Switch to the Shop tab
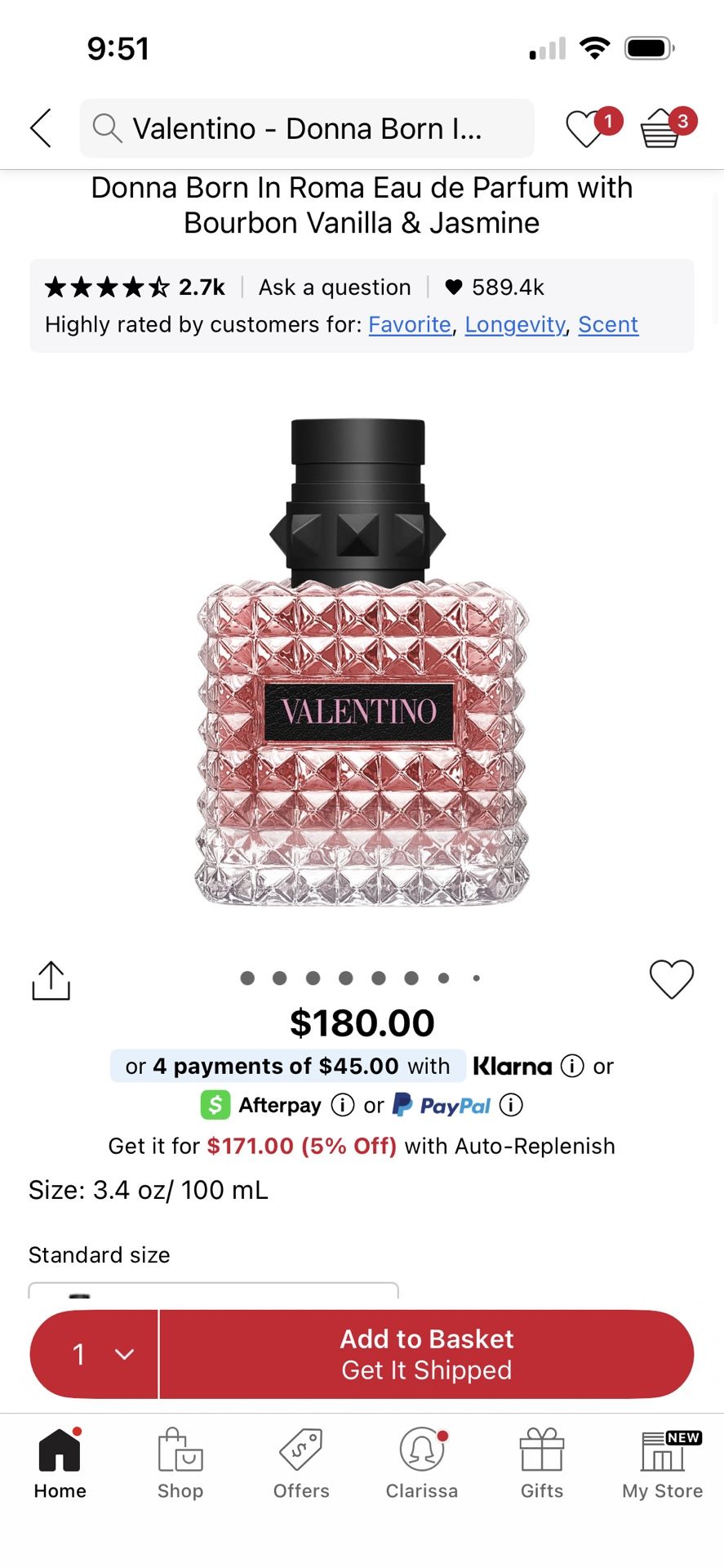 (180, 1463)
